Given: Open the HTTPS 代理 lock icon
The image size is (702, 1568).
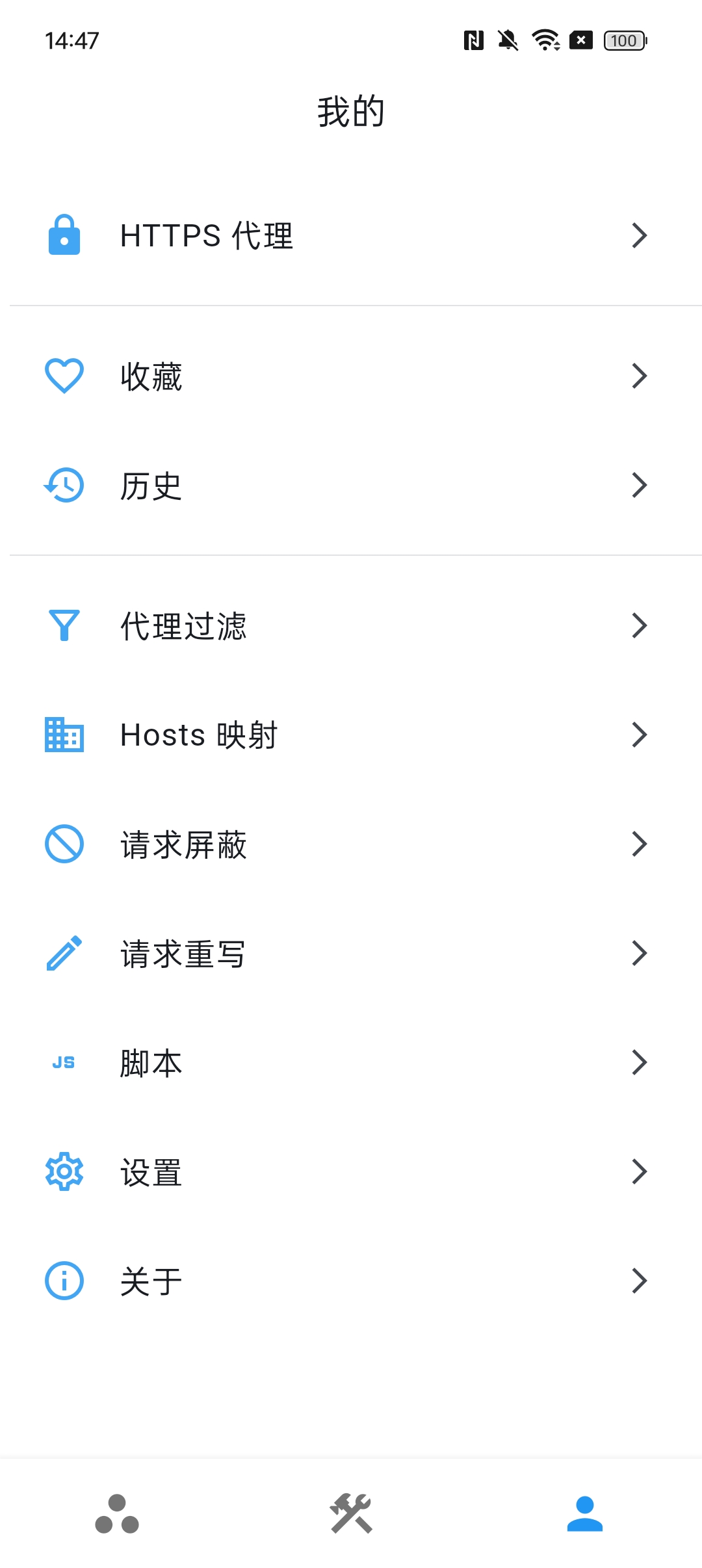Looking at the screenshot, I should (63, 236).
